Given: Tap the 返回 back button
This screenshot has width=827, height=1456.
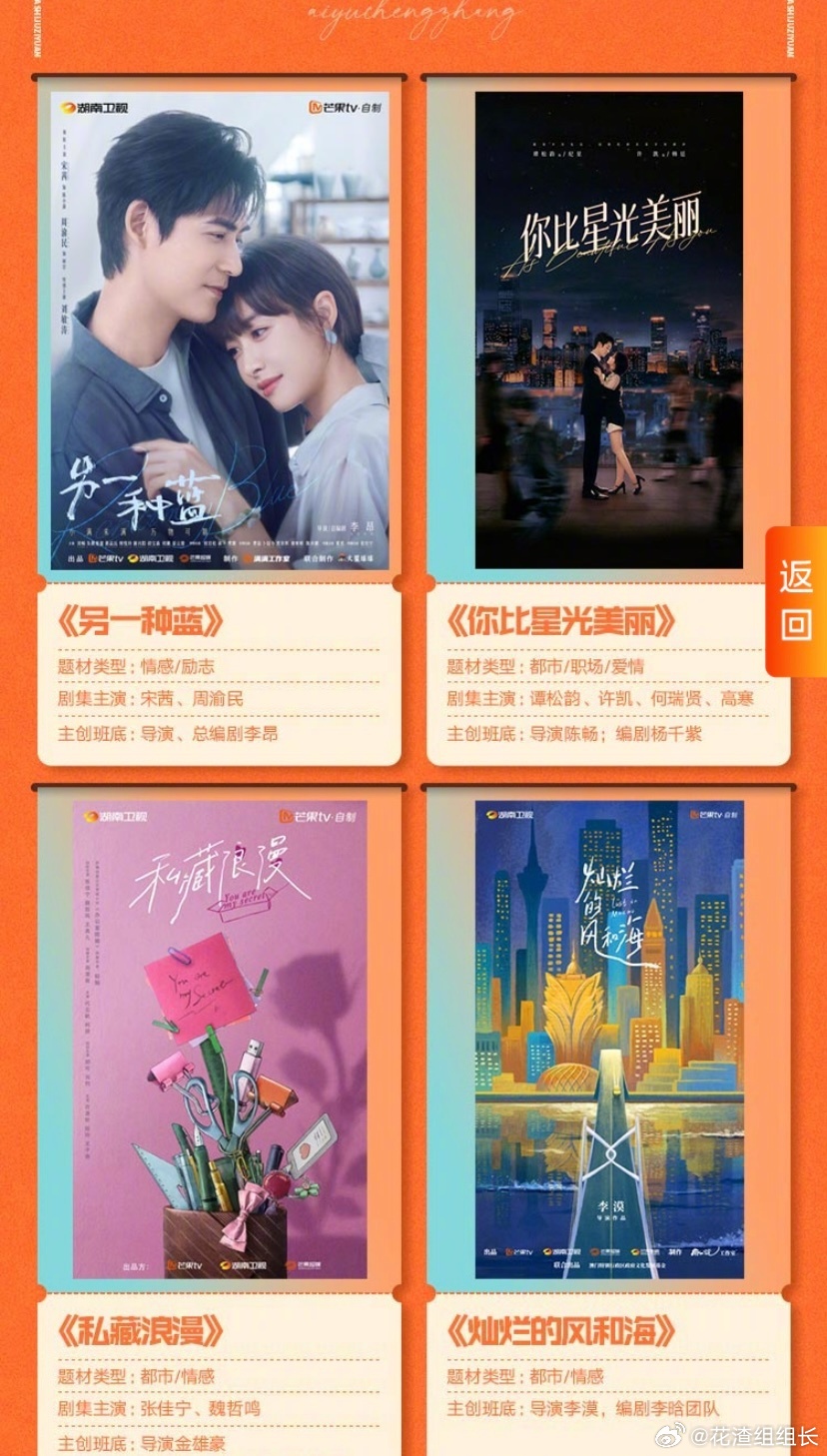Looking at the screenshot, I should [796, 601].
